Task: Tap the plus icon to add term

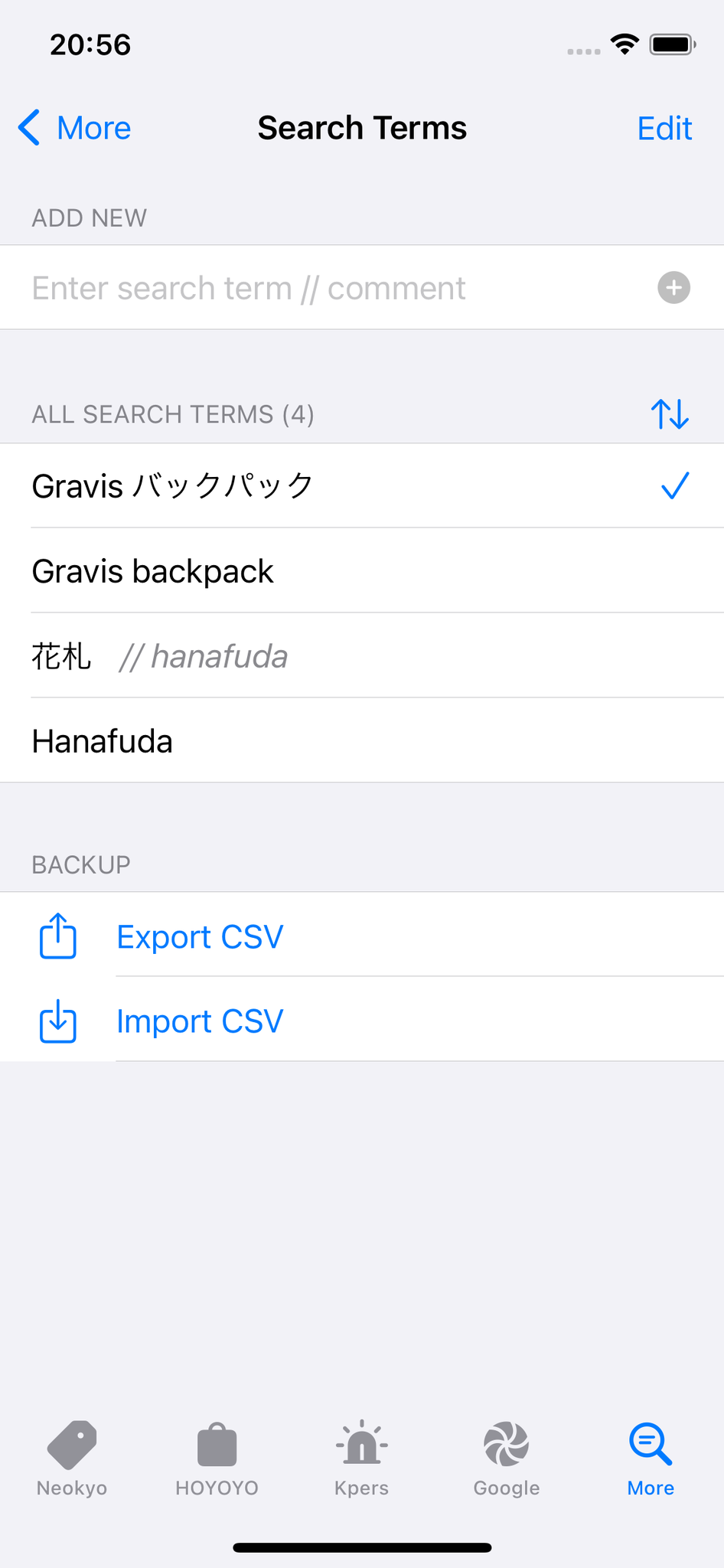Action: click(x=673, y=288)
